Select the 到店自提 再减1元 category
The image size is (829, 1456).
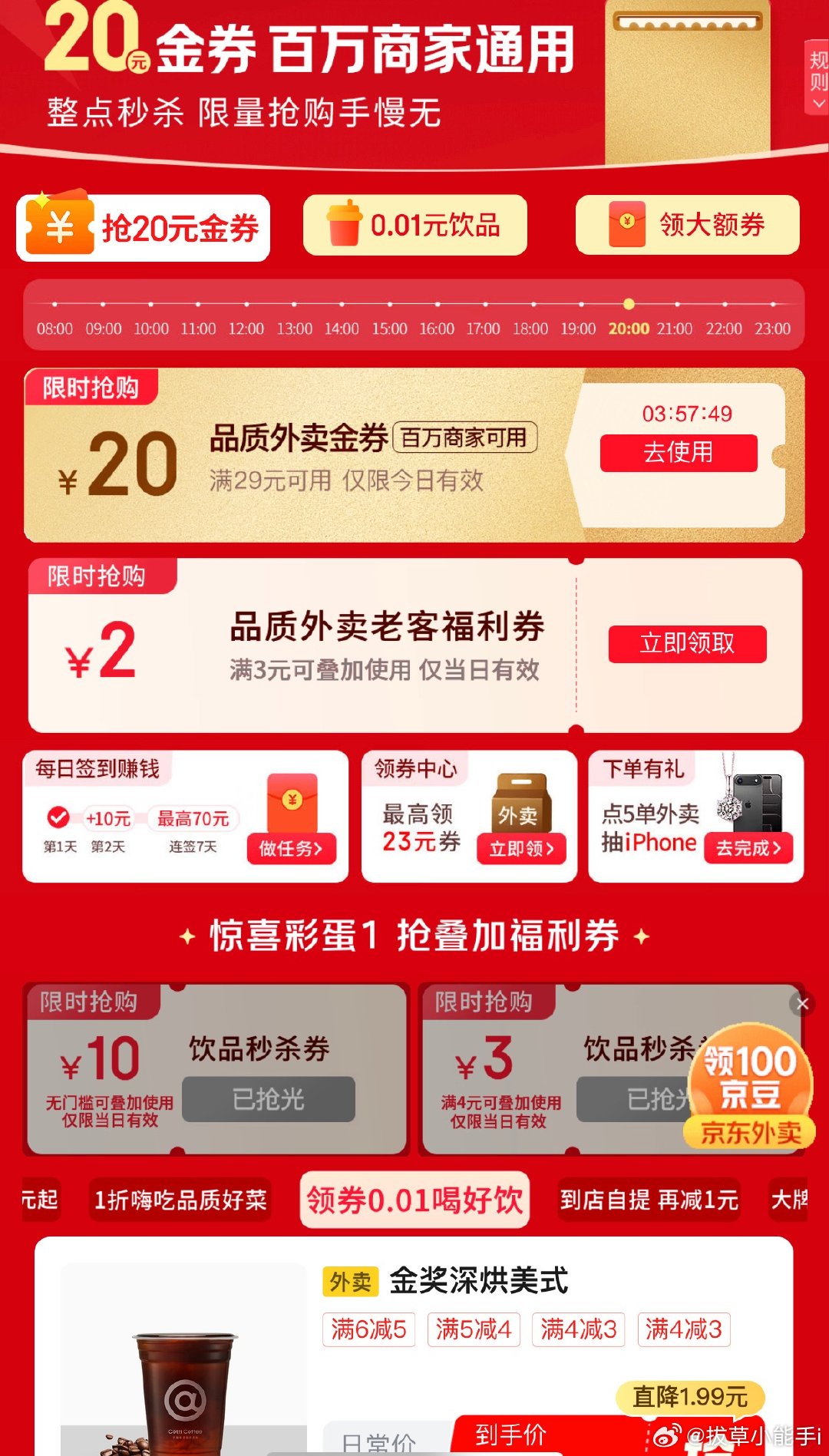tap(649, 1200)
